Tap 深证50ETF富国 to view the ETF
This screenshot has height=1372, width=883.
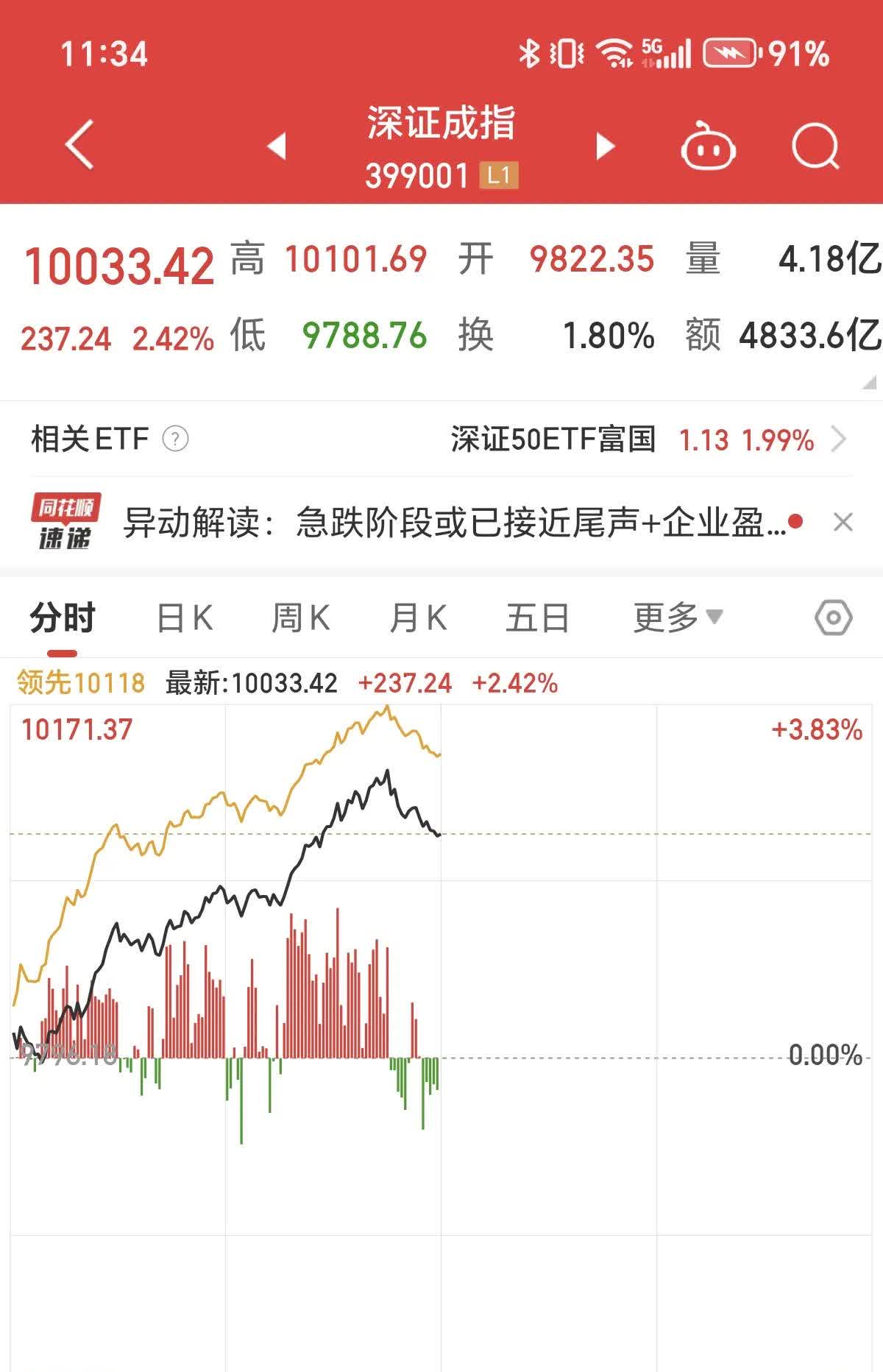pyautogui.click(x=554, y=440)
